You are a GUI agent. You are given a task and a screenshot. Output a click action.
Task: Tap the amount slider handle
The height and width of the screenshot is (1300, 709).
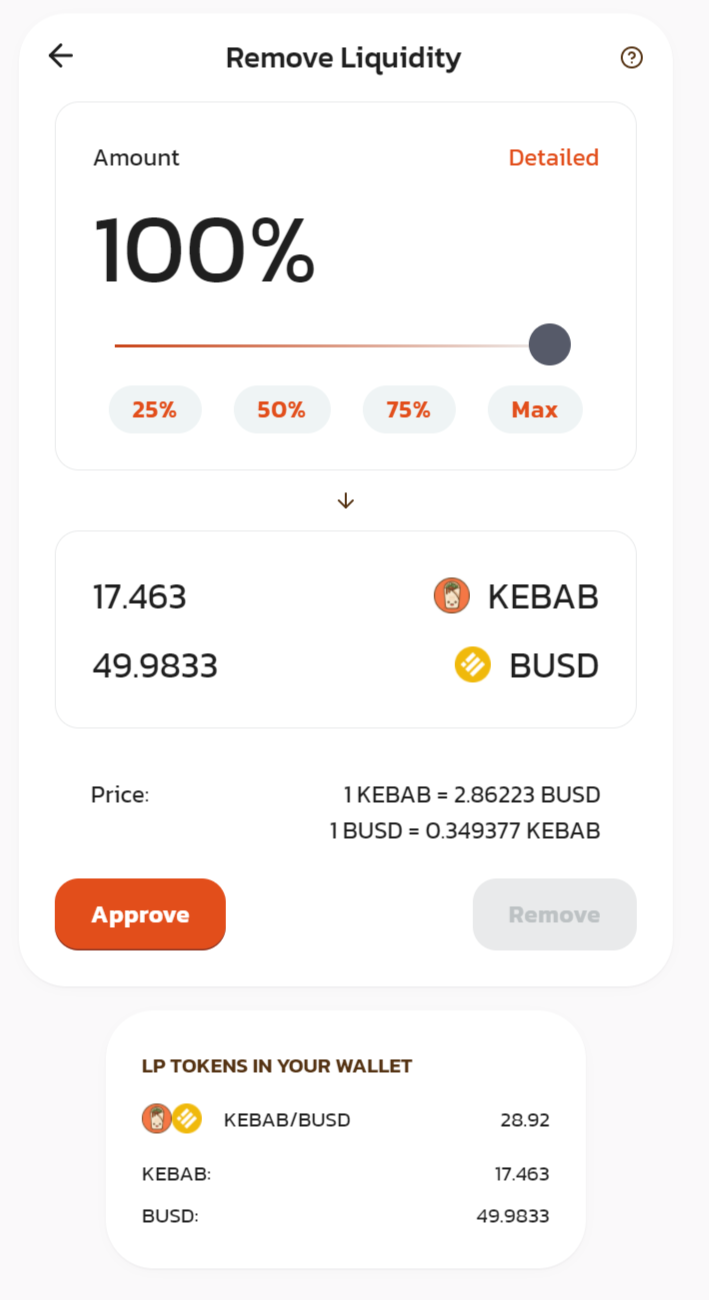coord(549,345)
